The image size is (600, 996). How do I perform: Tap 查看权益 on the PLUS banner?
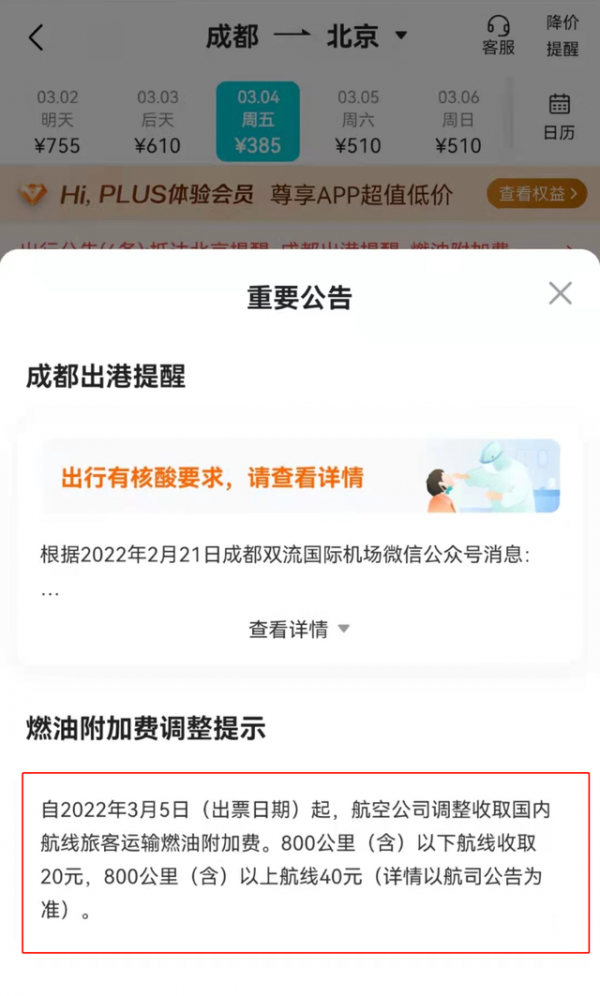pyautogui.click(x=536, y=194)
